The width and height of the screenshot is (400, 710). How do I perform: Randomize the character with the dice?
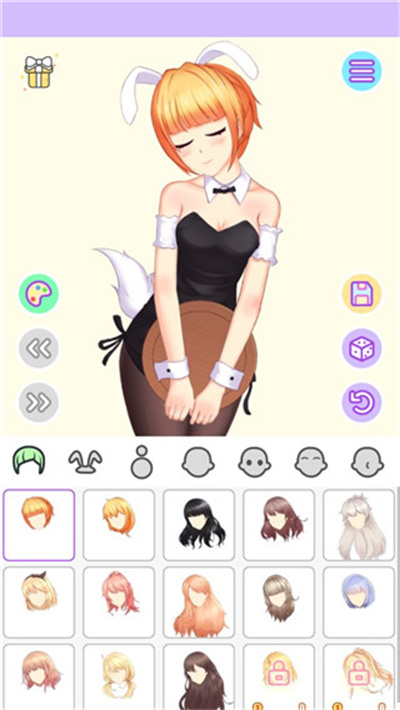pos(361,348)
